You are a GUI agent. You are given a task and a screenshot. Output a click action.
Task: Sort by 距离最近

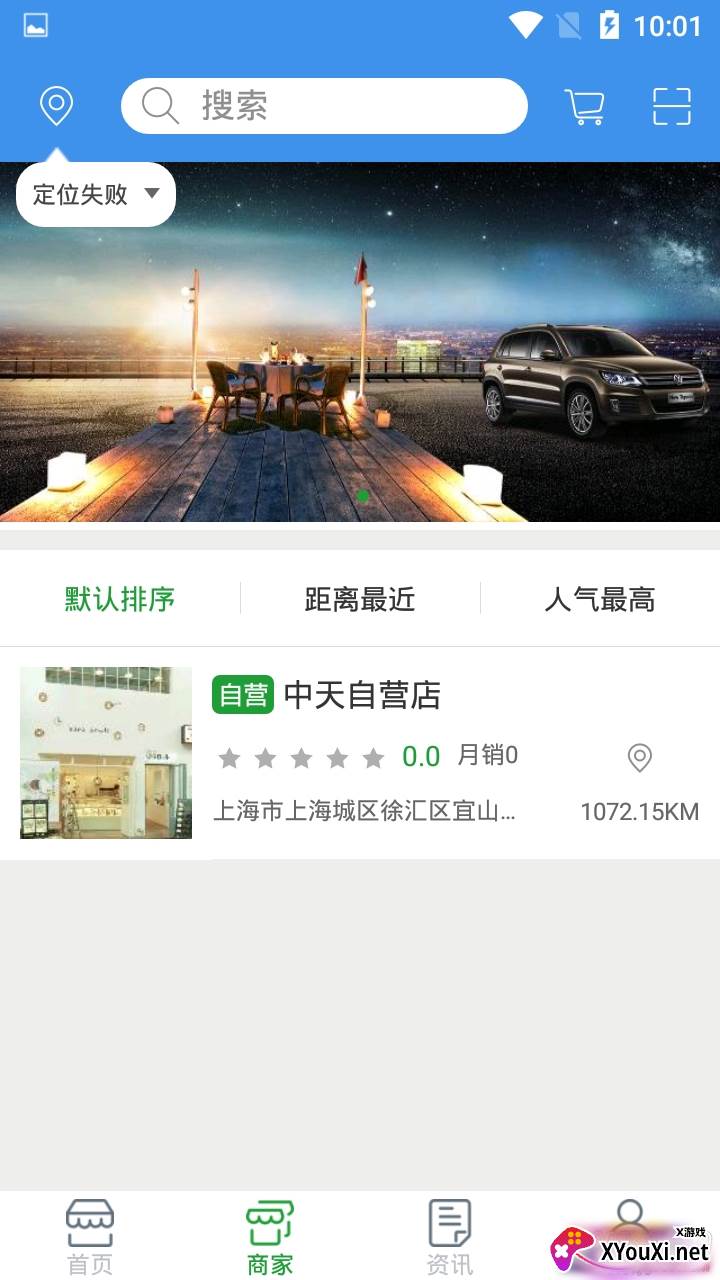(x=360, y=599)
